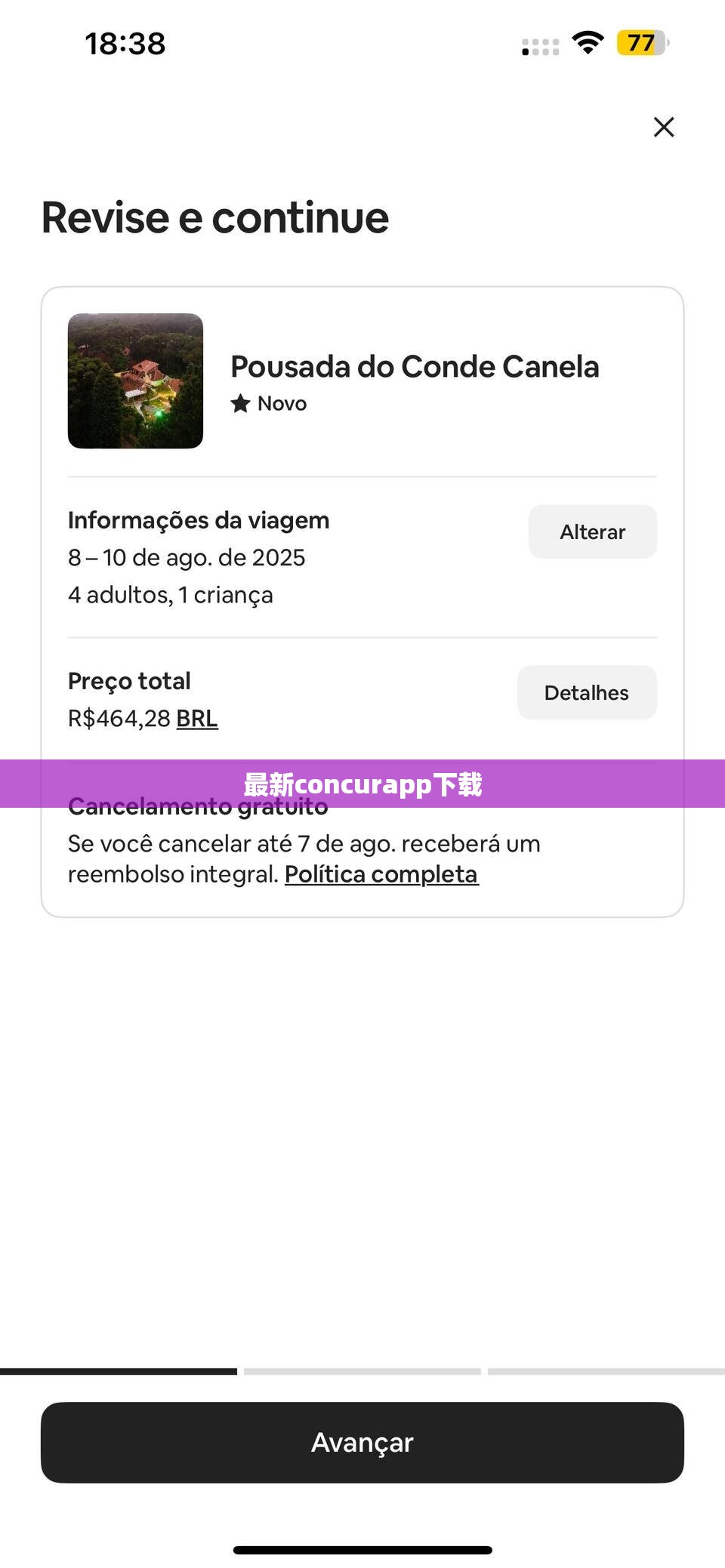Tap Avançar to proceed
The image size is (725, 1568).
coord(362,1443)
